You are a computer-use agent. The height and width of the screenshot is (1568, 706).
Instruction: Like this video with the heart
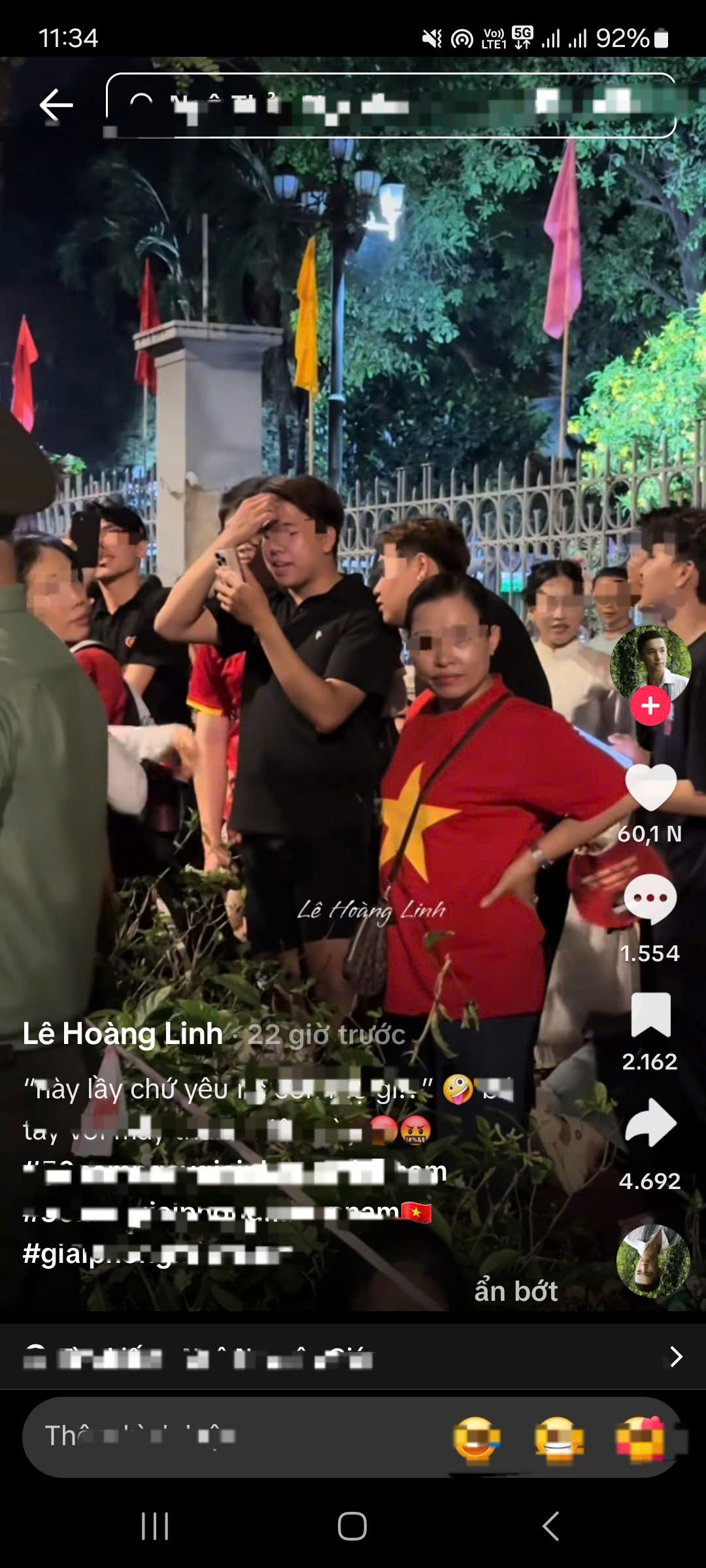650,787
